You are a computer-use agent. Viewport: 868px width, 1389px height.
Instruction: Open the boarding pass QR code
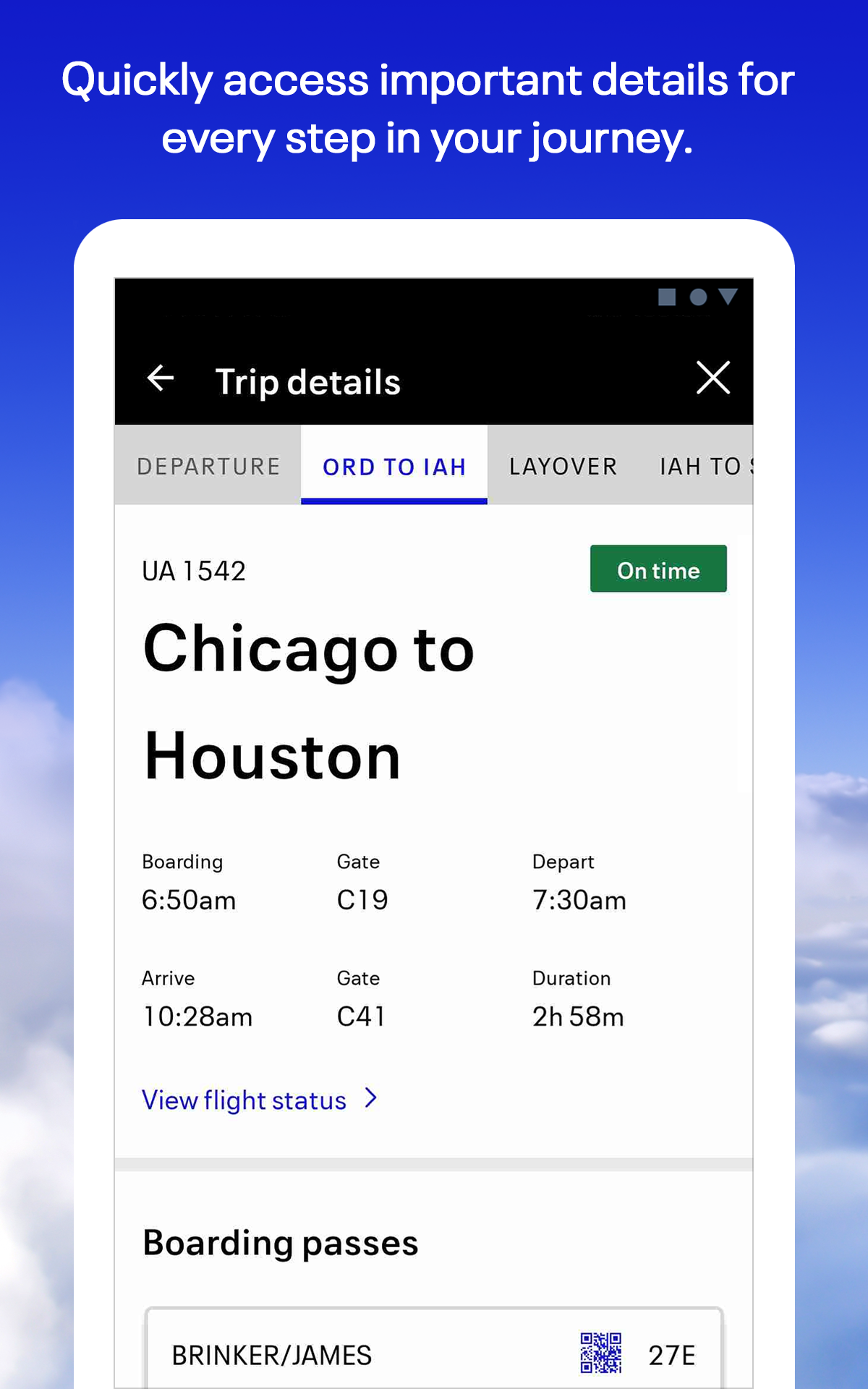(600, 1354)
